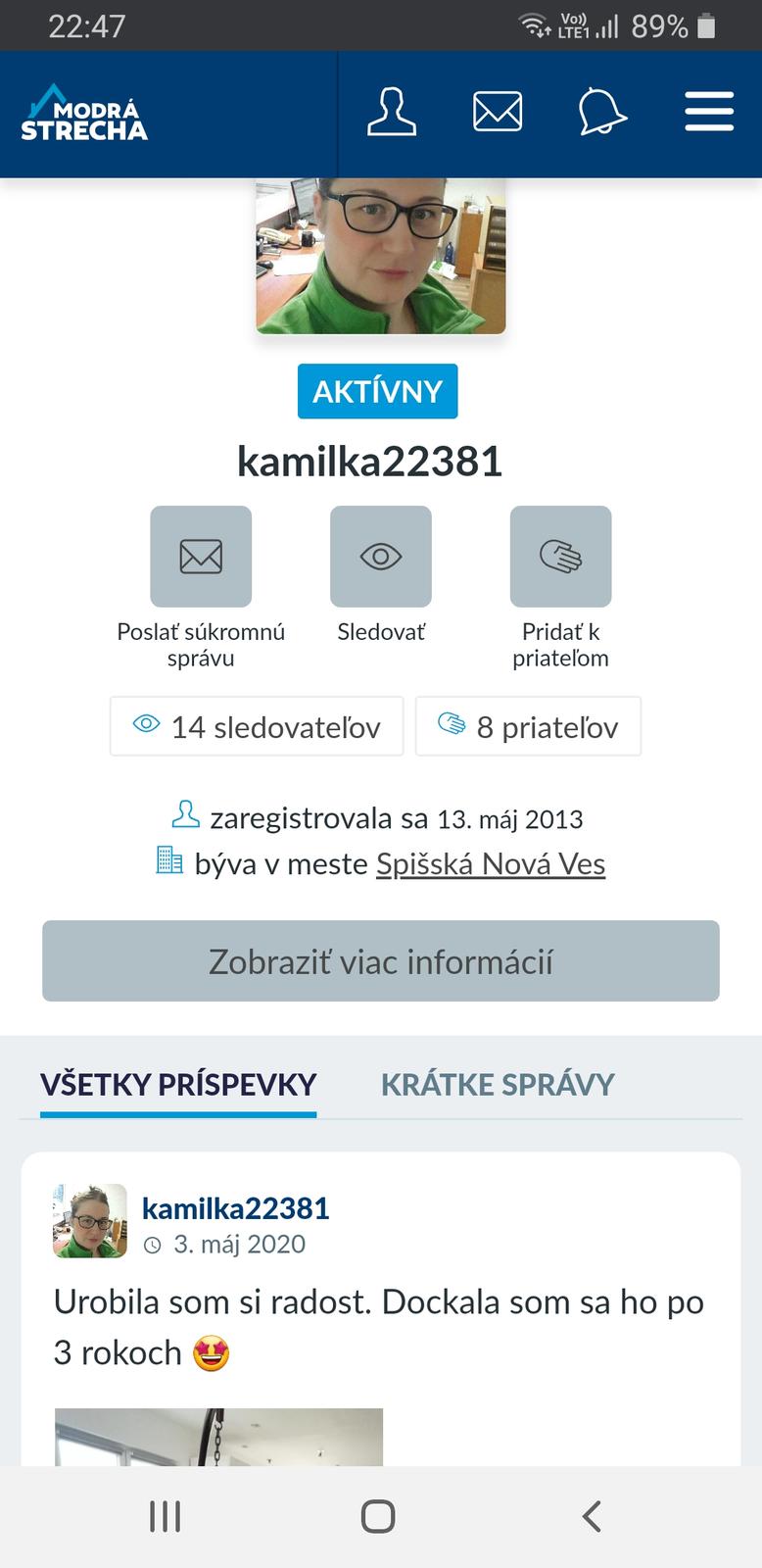The height and width of the screenshot is (1568, 762).
Task: Open the Spišská Nová Ves city link
Action: point(490,864)
